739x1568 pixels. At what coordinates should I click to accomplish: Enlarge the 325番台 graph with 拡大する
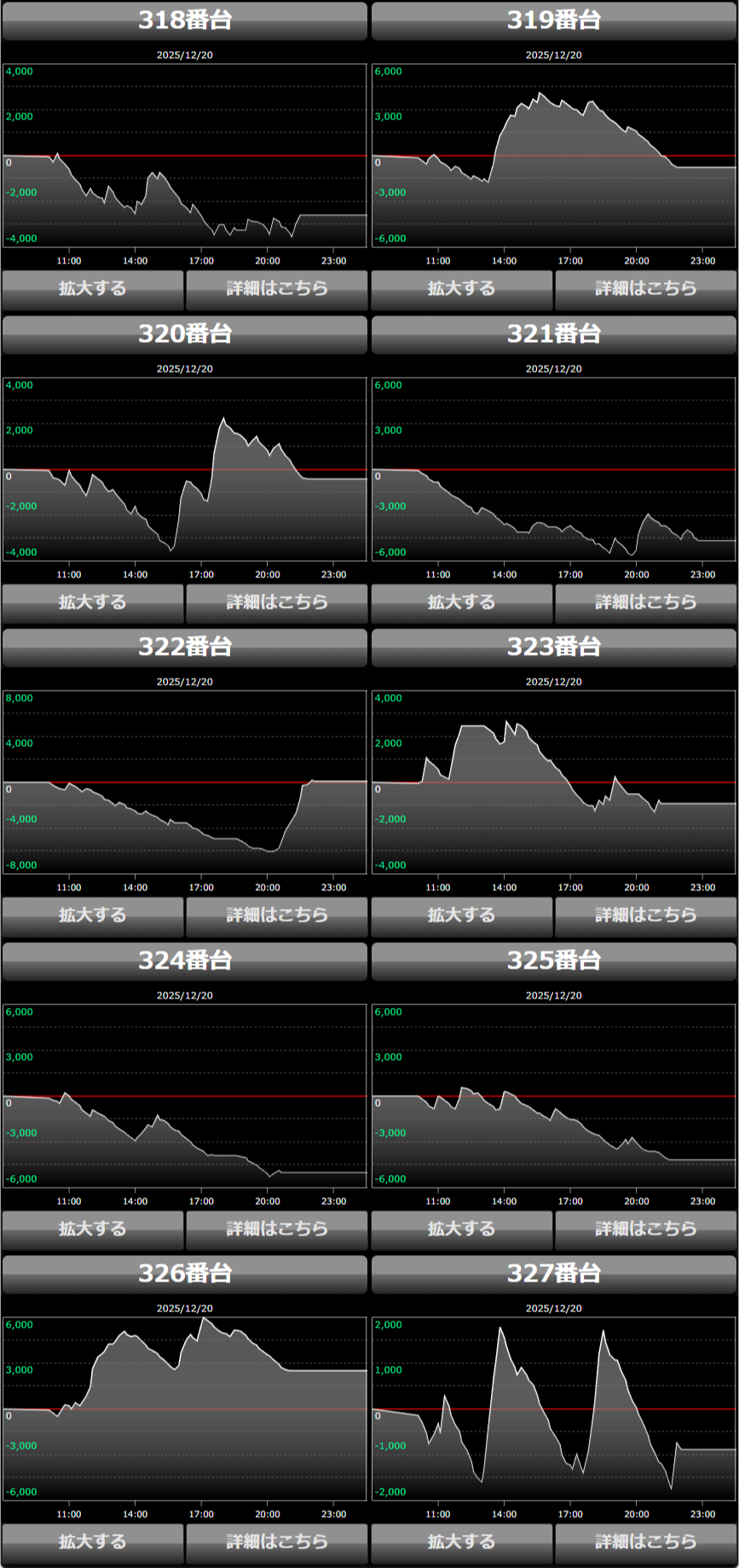click(461, 1230)
